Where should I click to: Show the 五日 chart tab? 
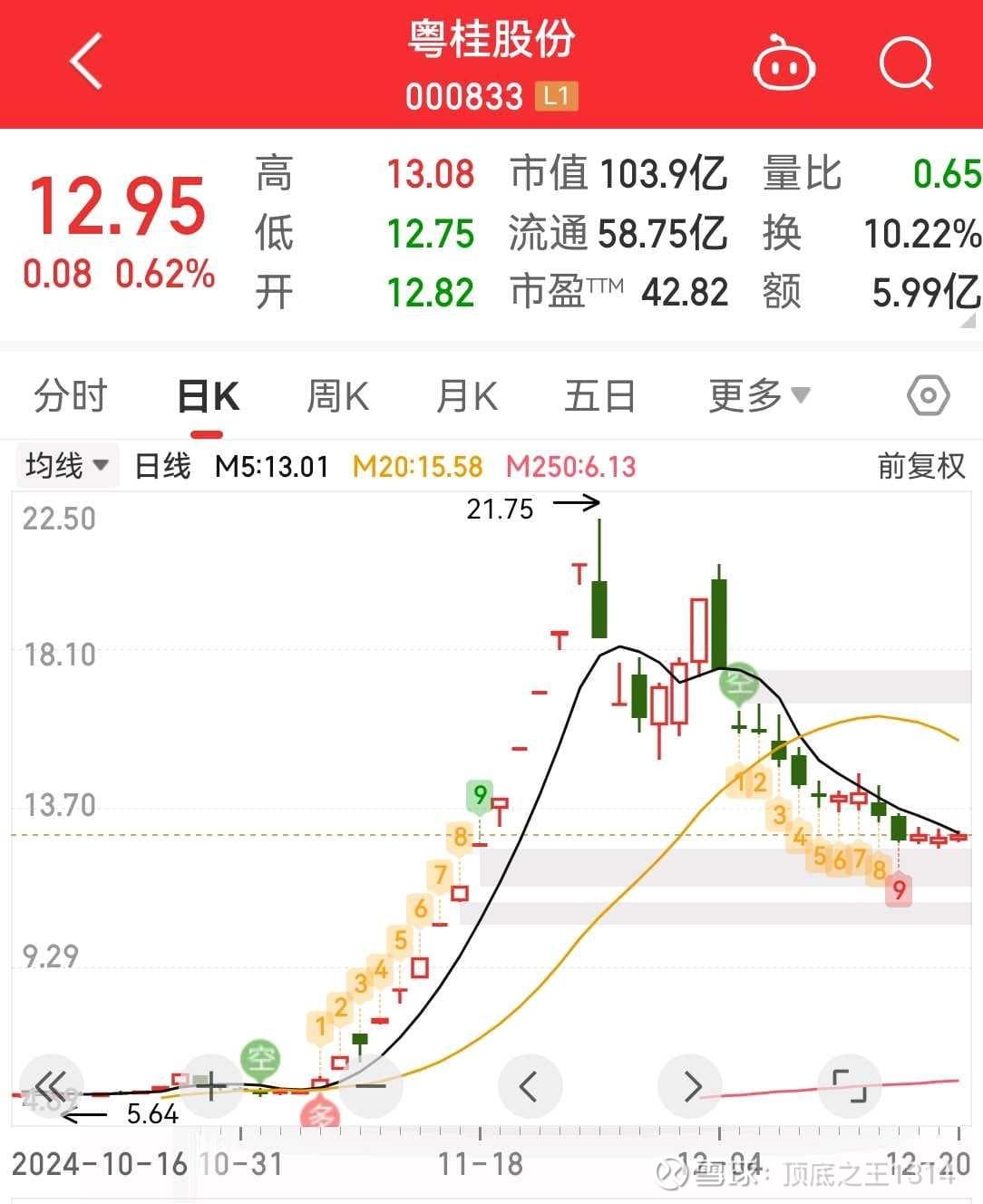coord(599,396)
